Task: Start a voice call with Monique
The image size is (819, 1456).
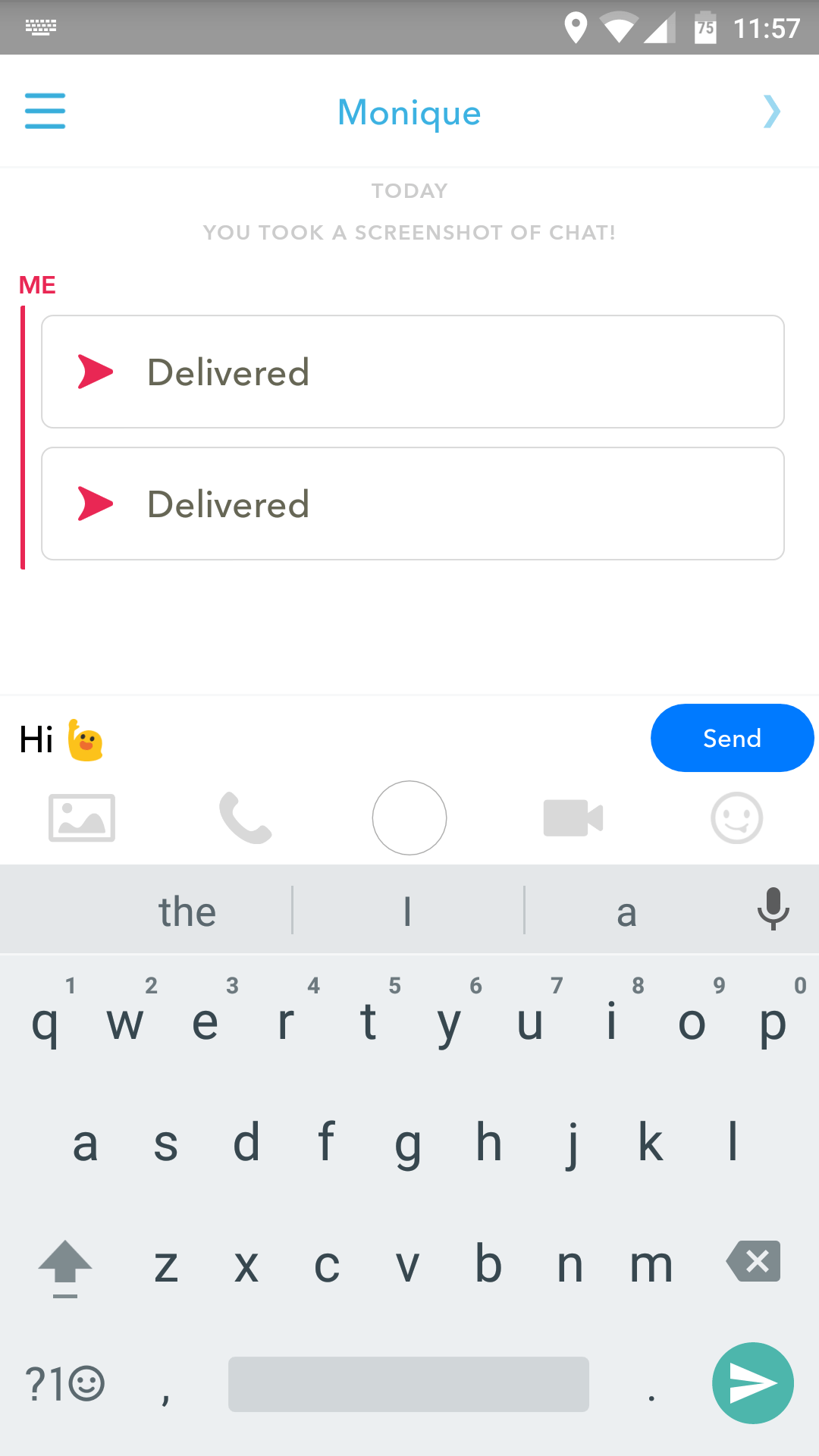Action: 245,817
